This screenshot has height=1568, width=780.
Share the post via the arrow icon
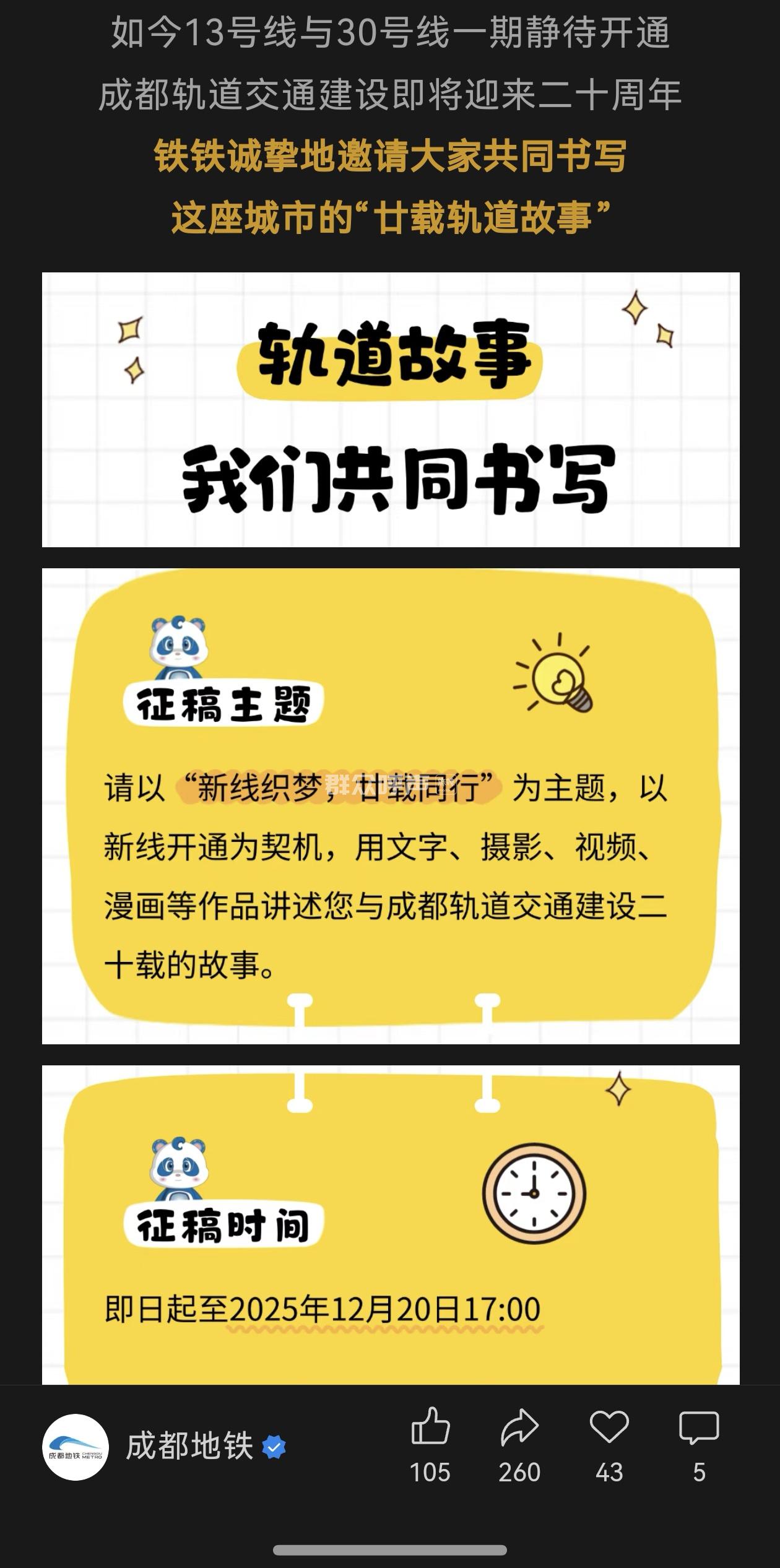point(519,1427)
